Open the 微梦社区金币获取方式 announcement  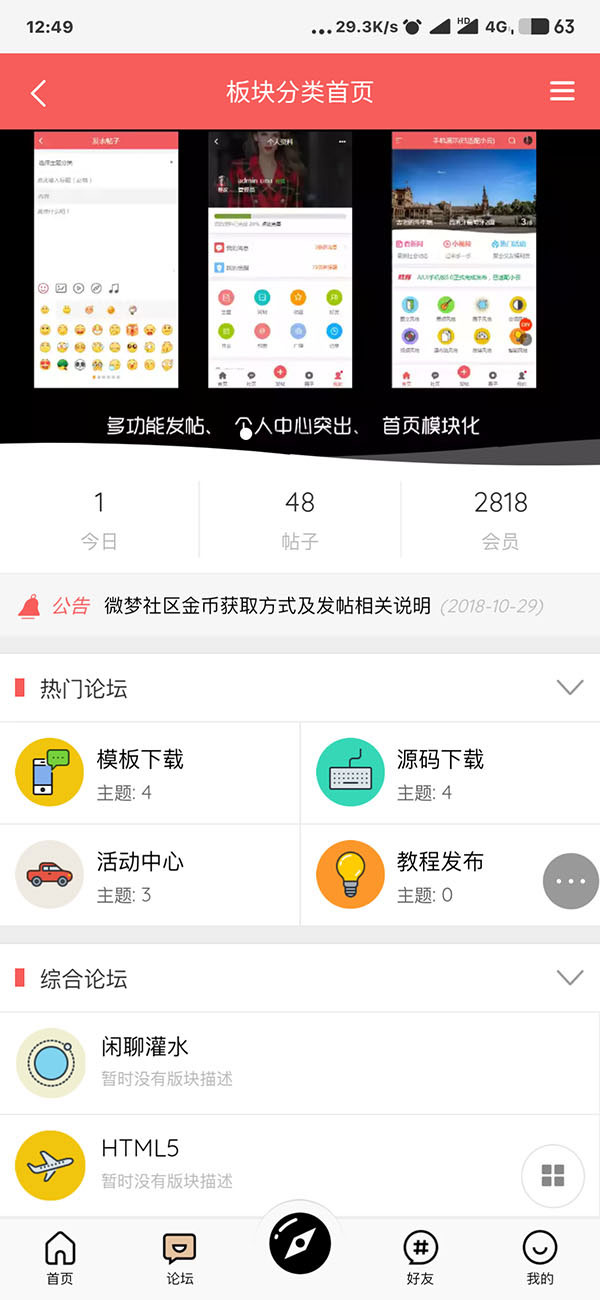(267, 606)
